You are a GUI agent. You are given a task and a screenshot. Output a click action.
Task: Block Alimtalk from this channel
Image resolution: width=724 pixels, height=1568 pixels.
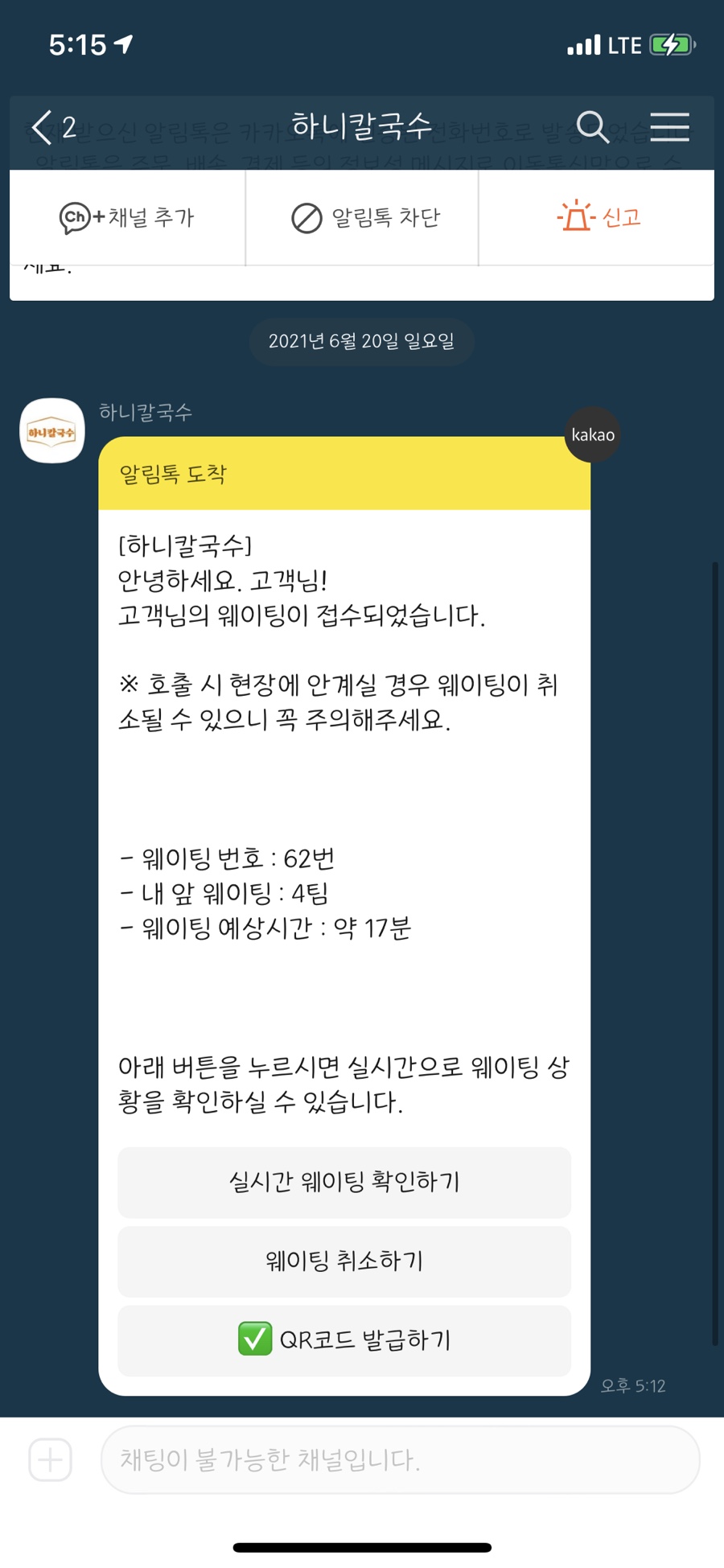pos(365,217)
